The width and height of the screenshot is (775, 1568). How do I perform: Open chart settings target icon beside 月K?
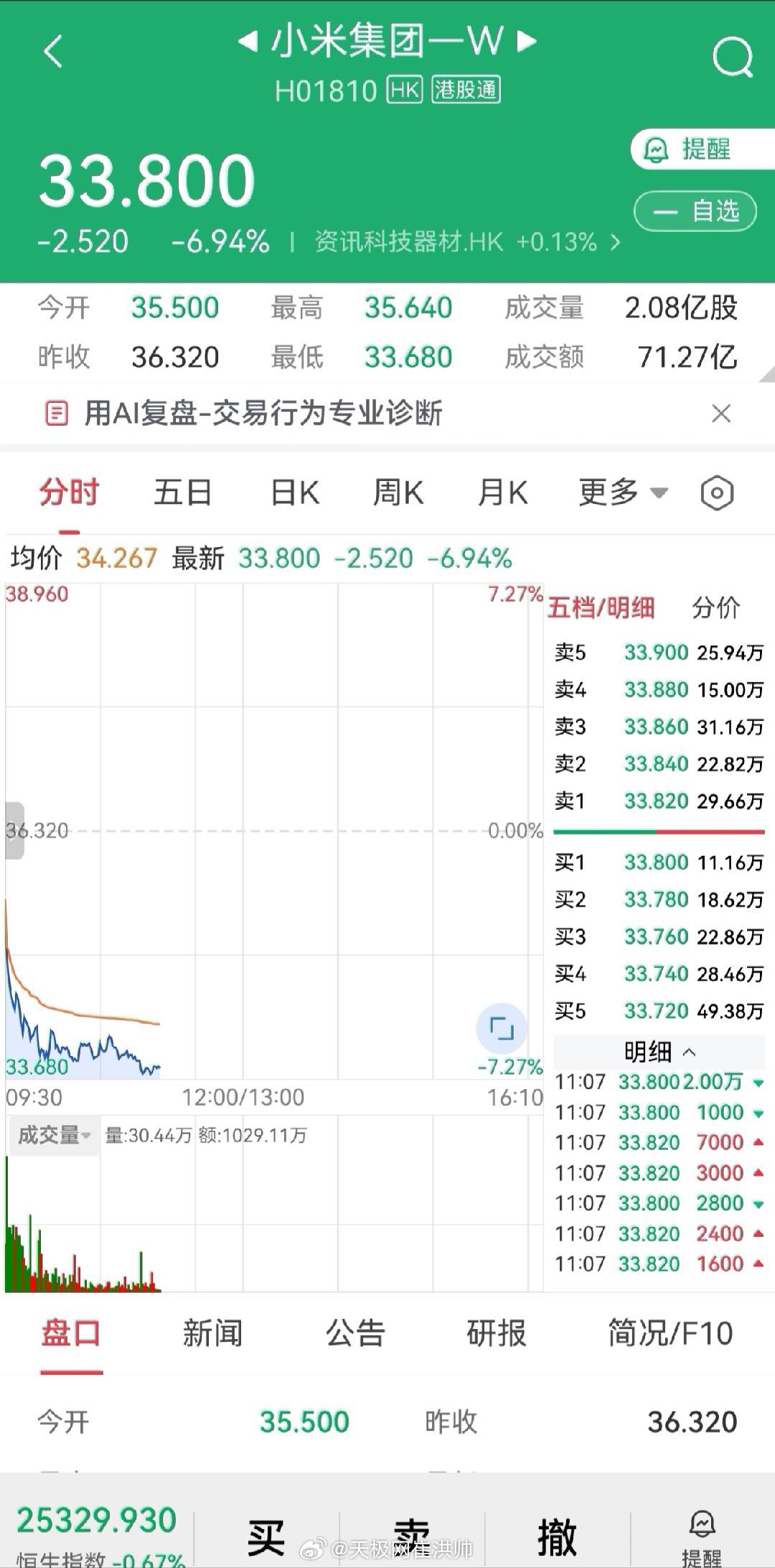click(x=716, y=492)
